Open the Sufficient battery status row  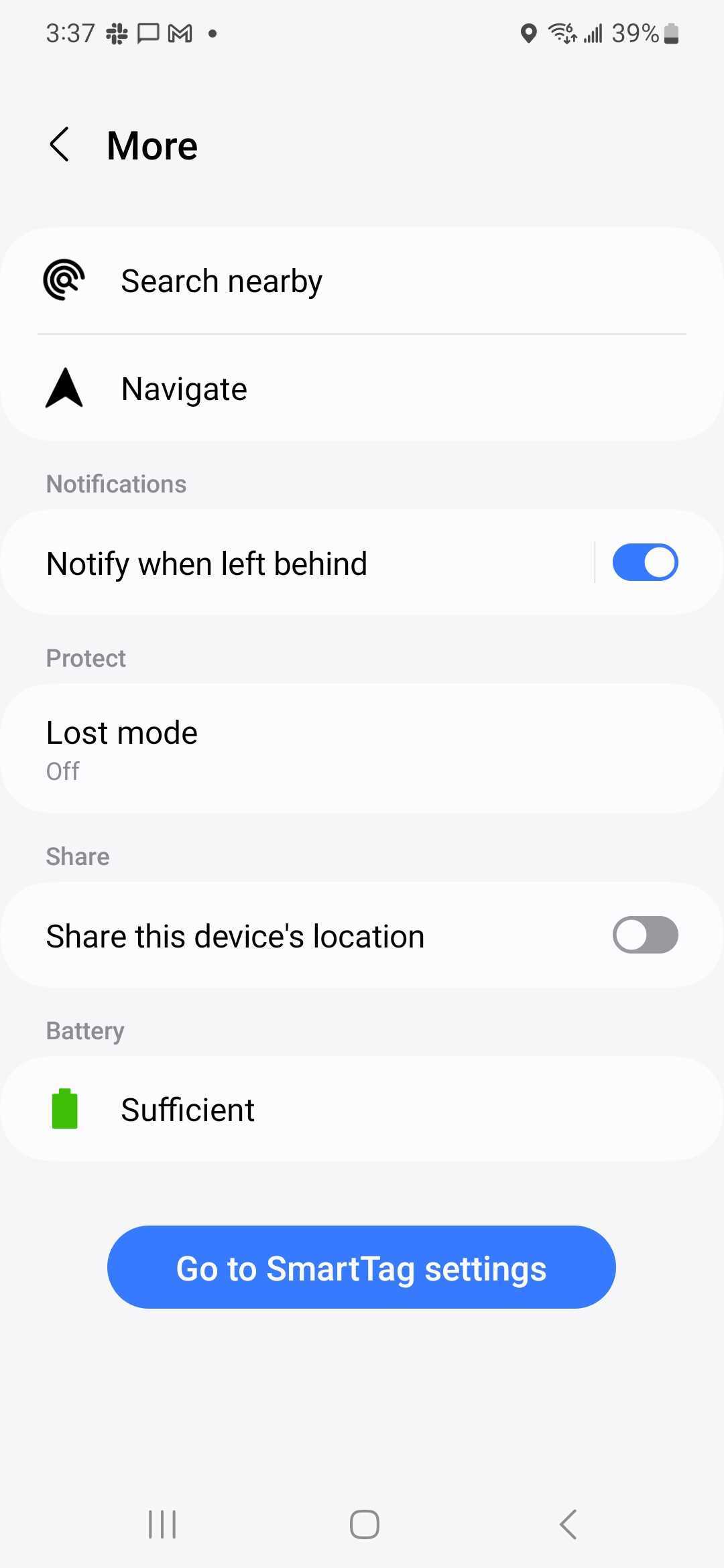pos(362,1110)
